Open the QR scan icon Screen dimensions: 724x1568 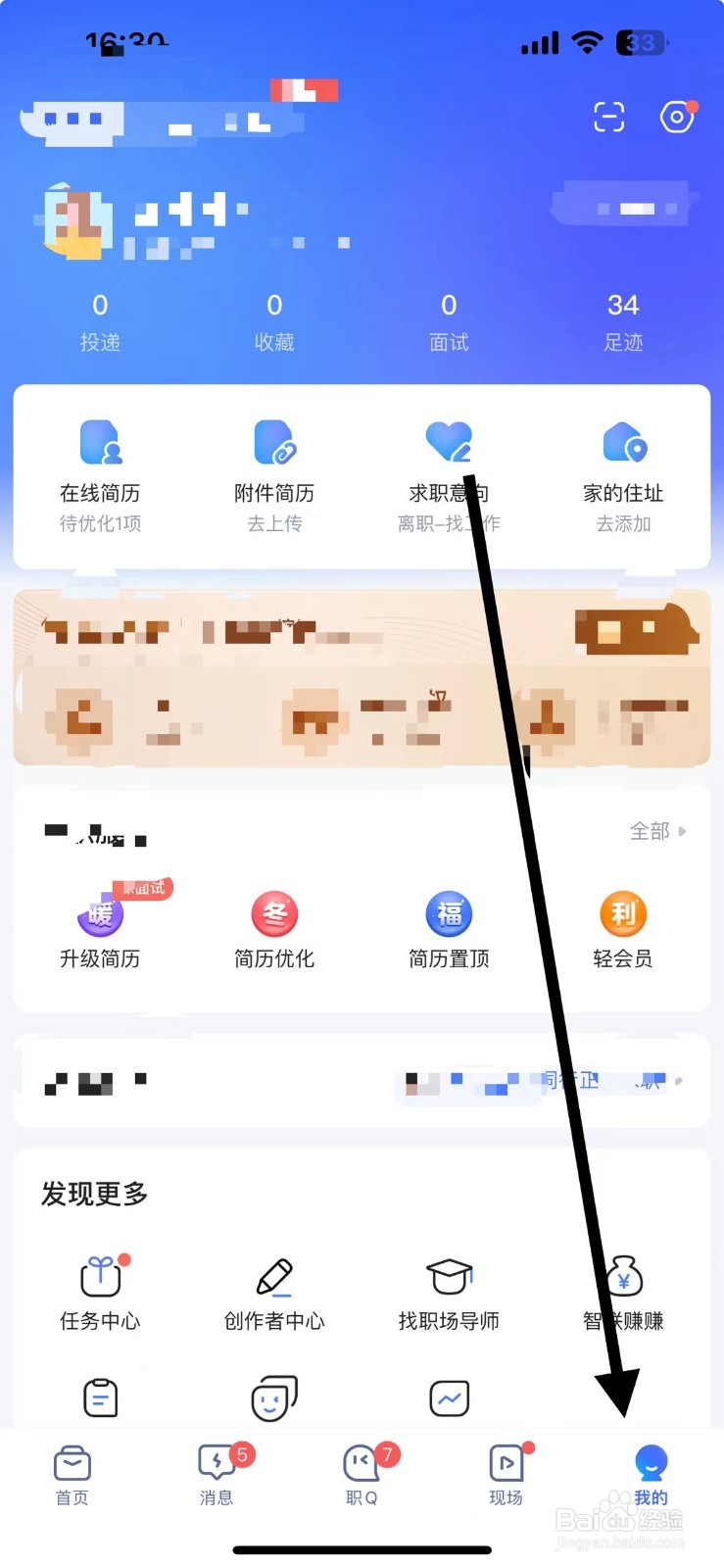[x=608, y=118]
